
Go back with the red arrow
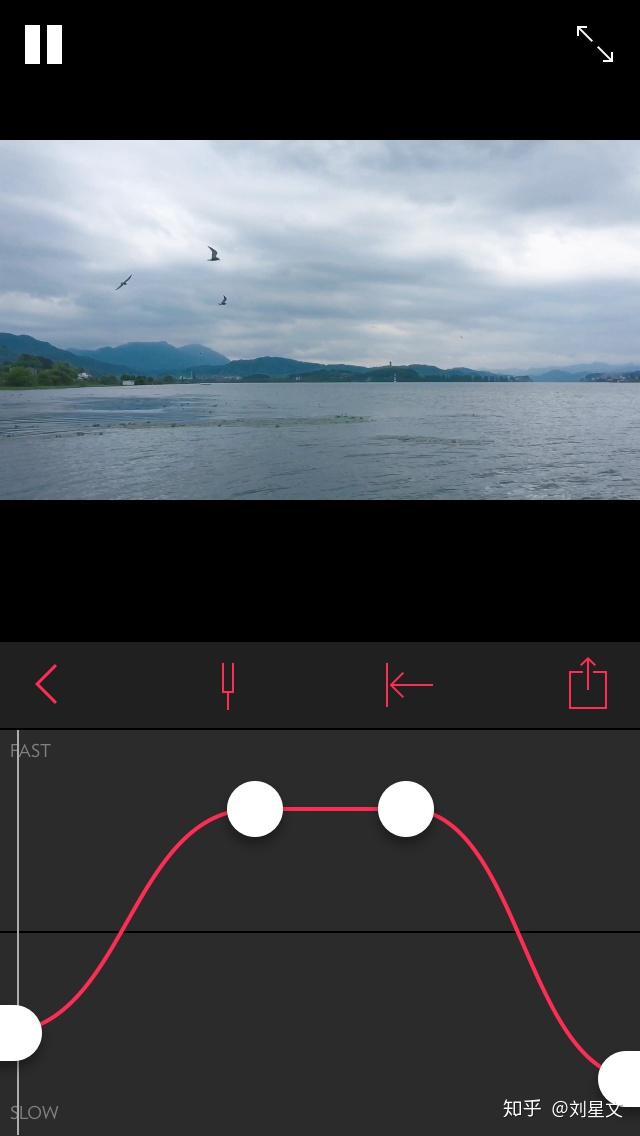click(46, 684)
